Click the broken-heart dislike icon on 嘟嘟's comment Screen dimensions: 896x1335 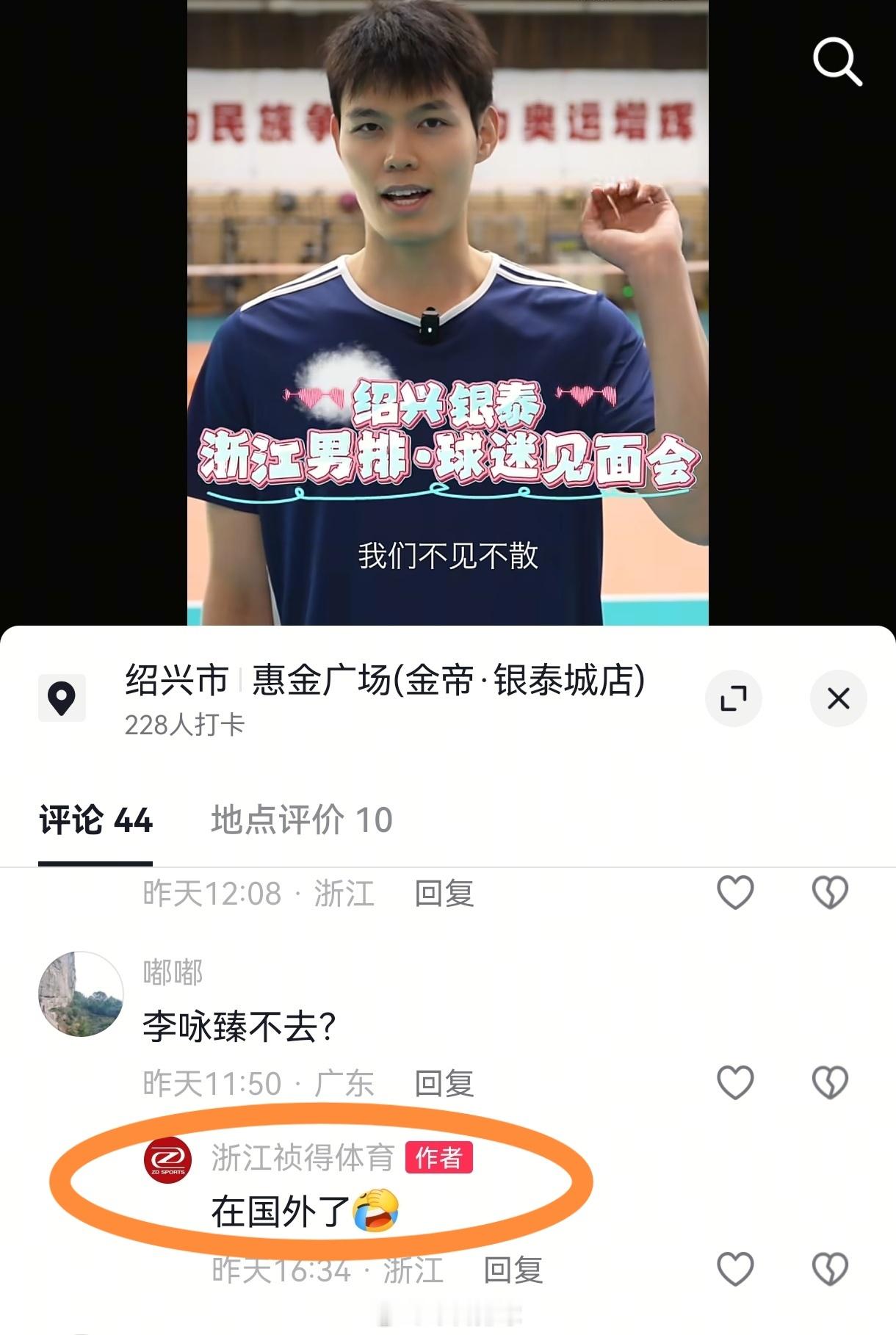(832, 1080)
